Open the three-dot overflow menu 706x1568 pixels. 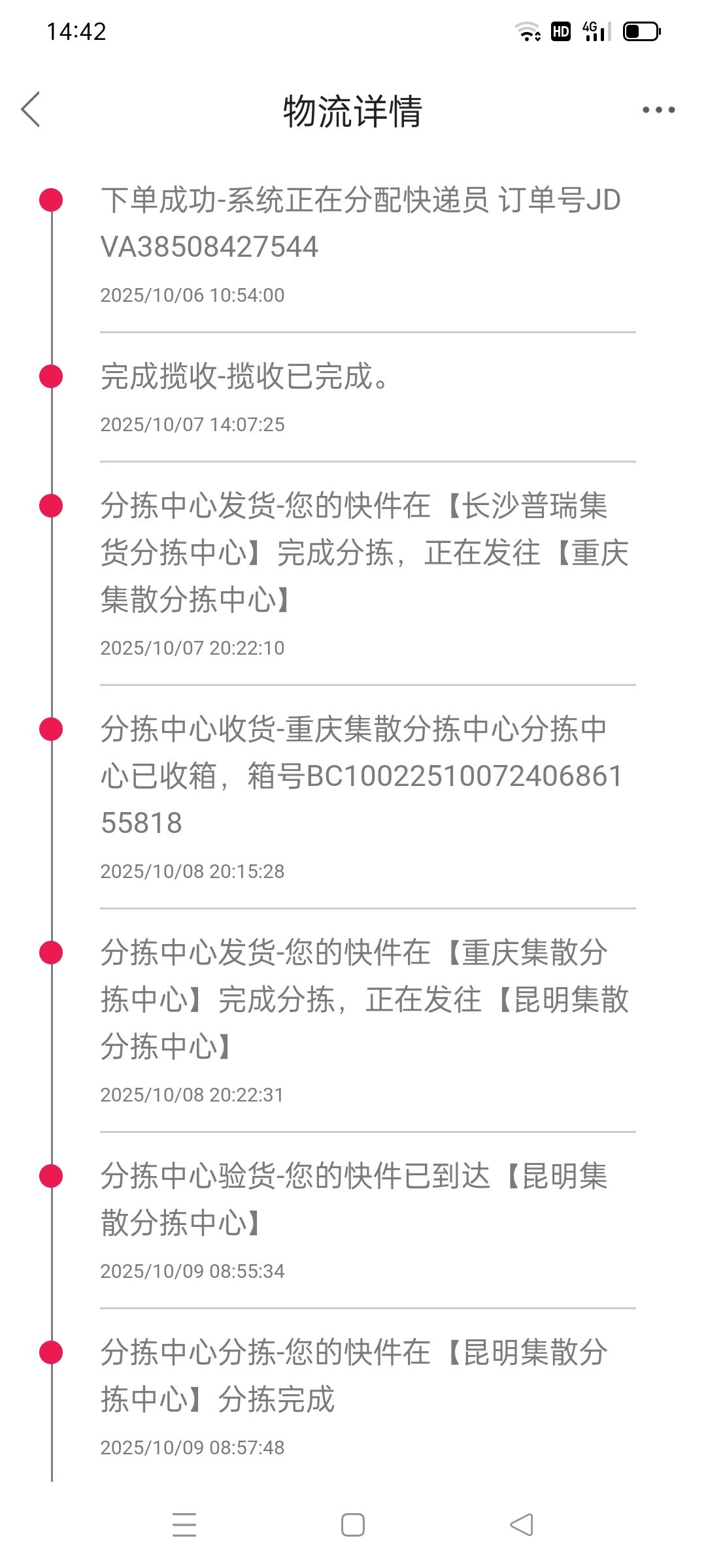tap(658, 110)
